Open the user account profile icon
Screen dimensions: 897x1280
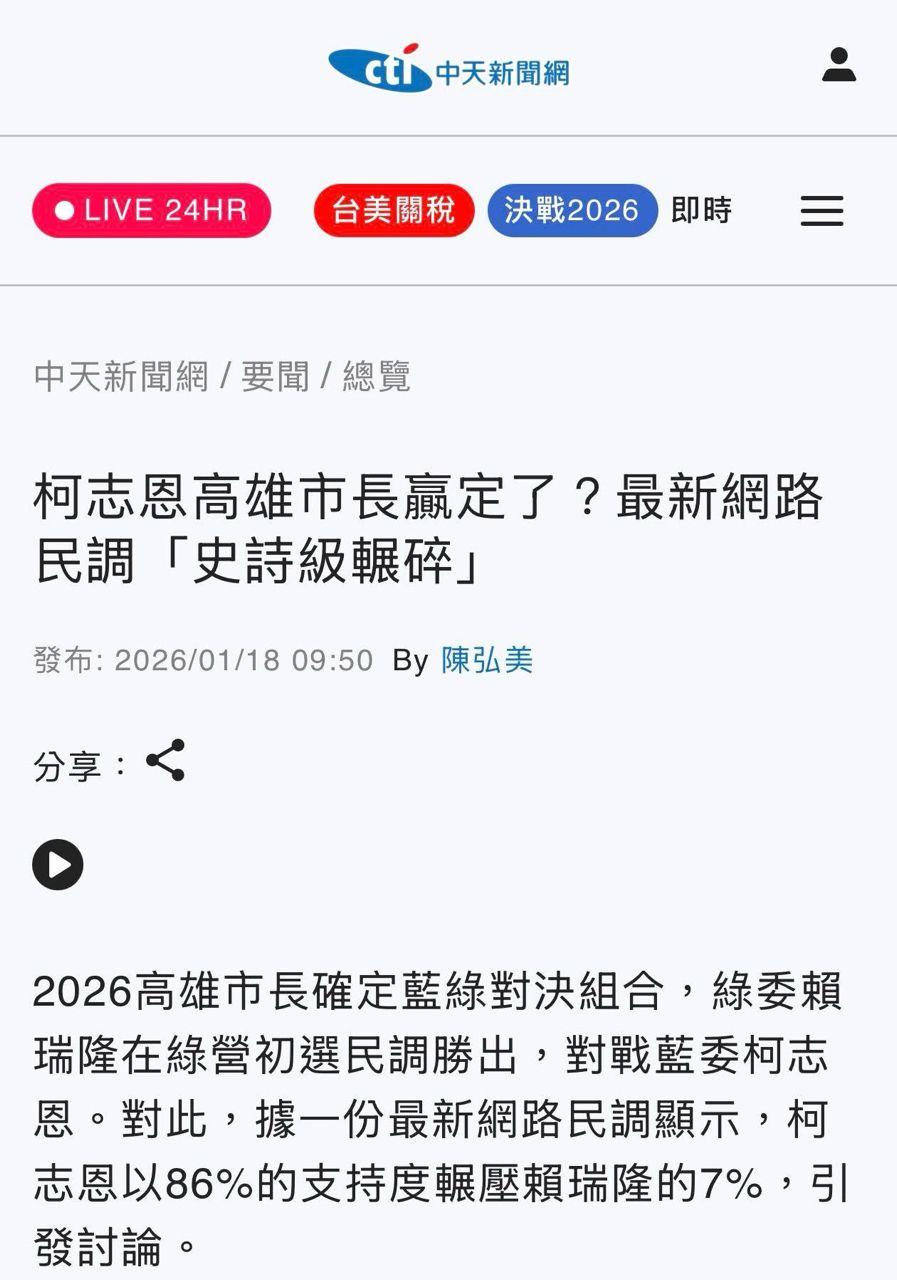838,65
